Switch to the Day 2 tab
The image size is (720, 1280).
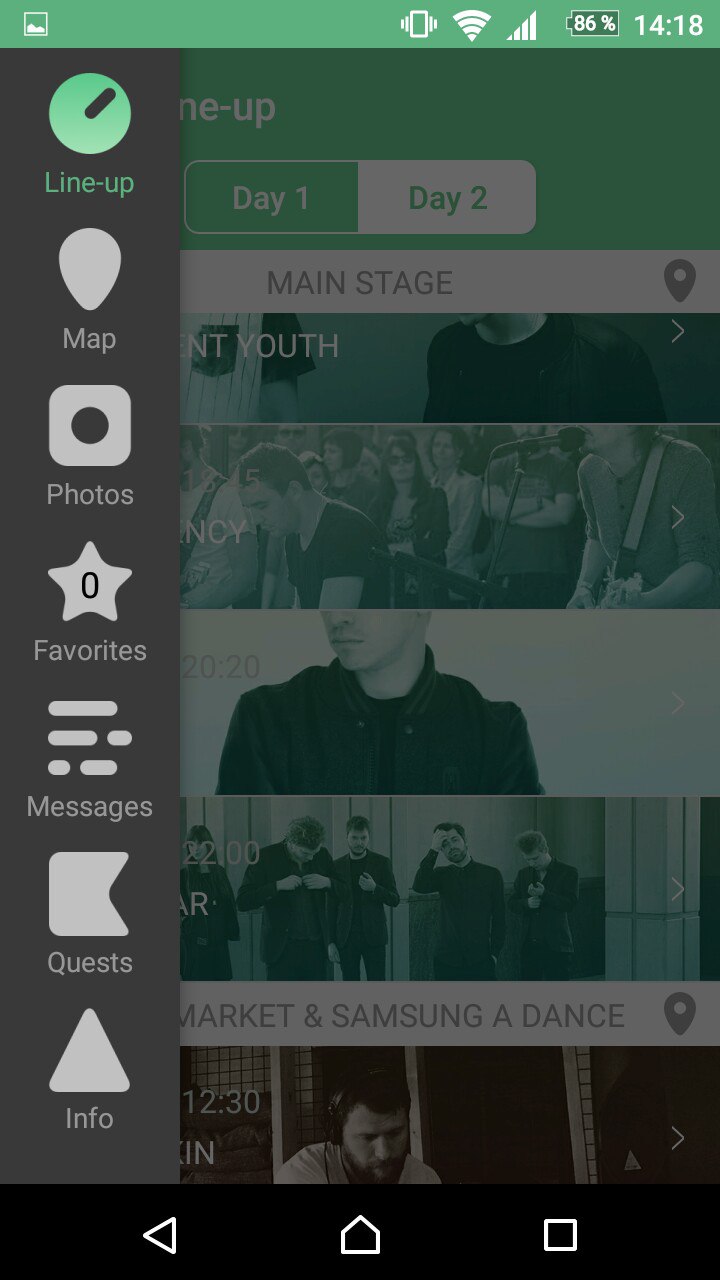(447, 198)
